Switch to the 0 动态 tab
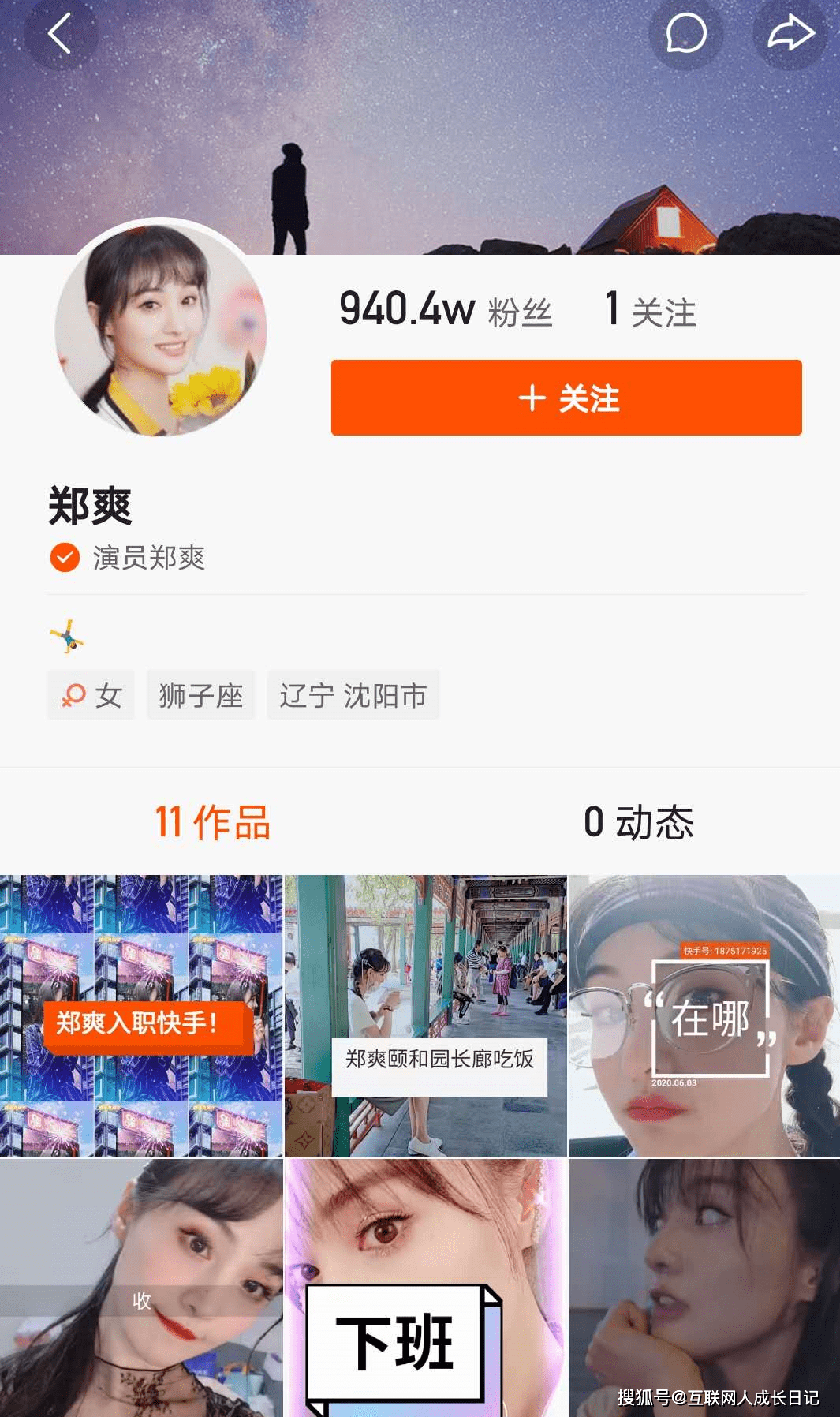 point(639,822)
